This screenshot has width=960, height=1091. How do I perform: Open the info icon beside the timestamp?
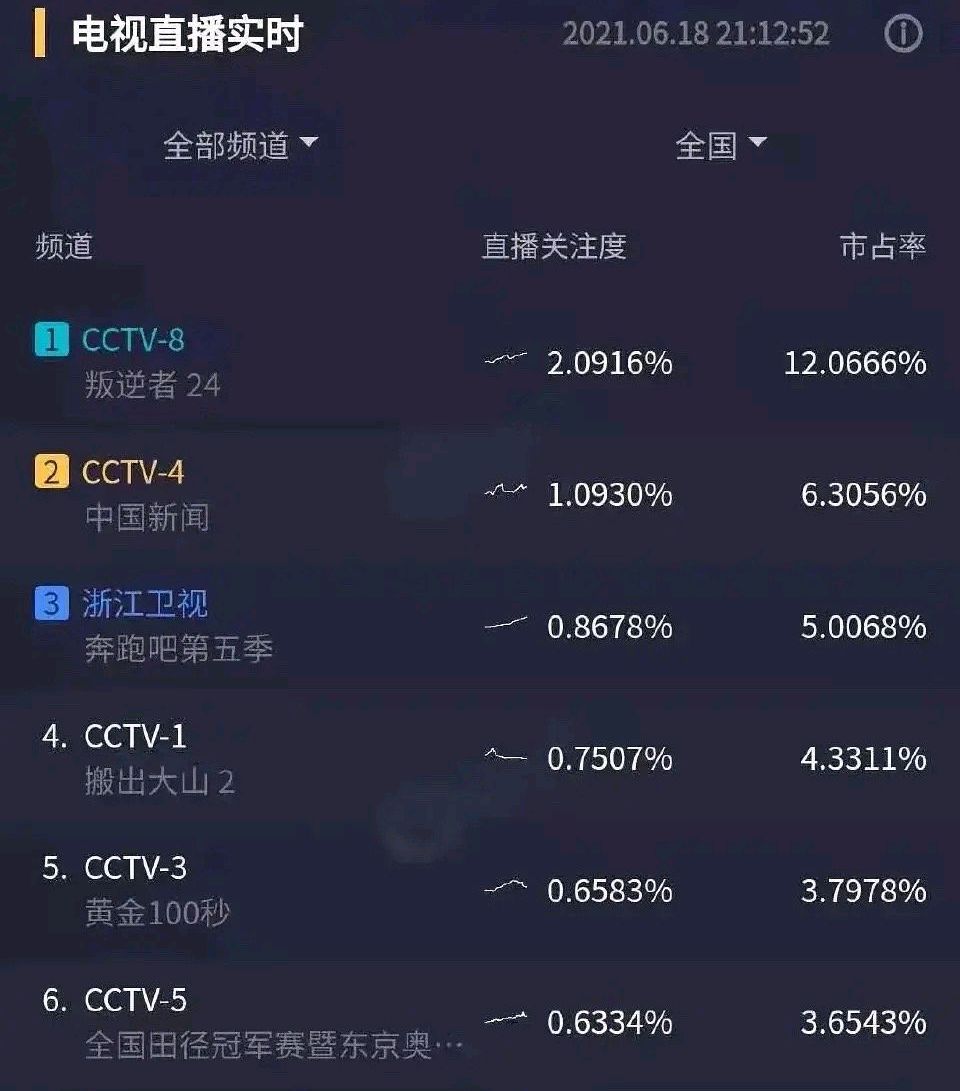[903, 35]
